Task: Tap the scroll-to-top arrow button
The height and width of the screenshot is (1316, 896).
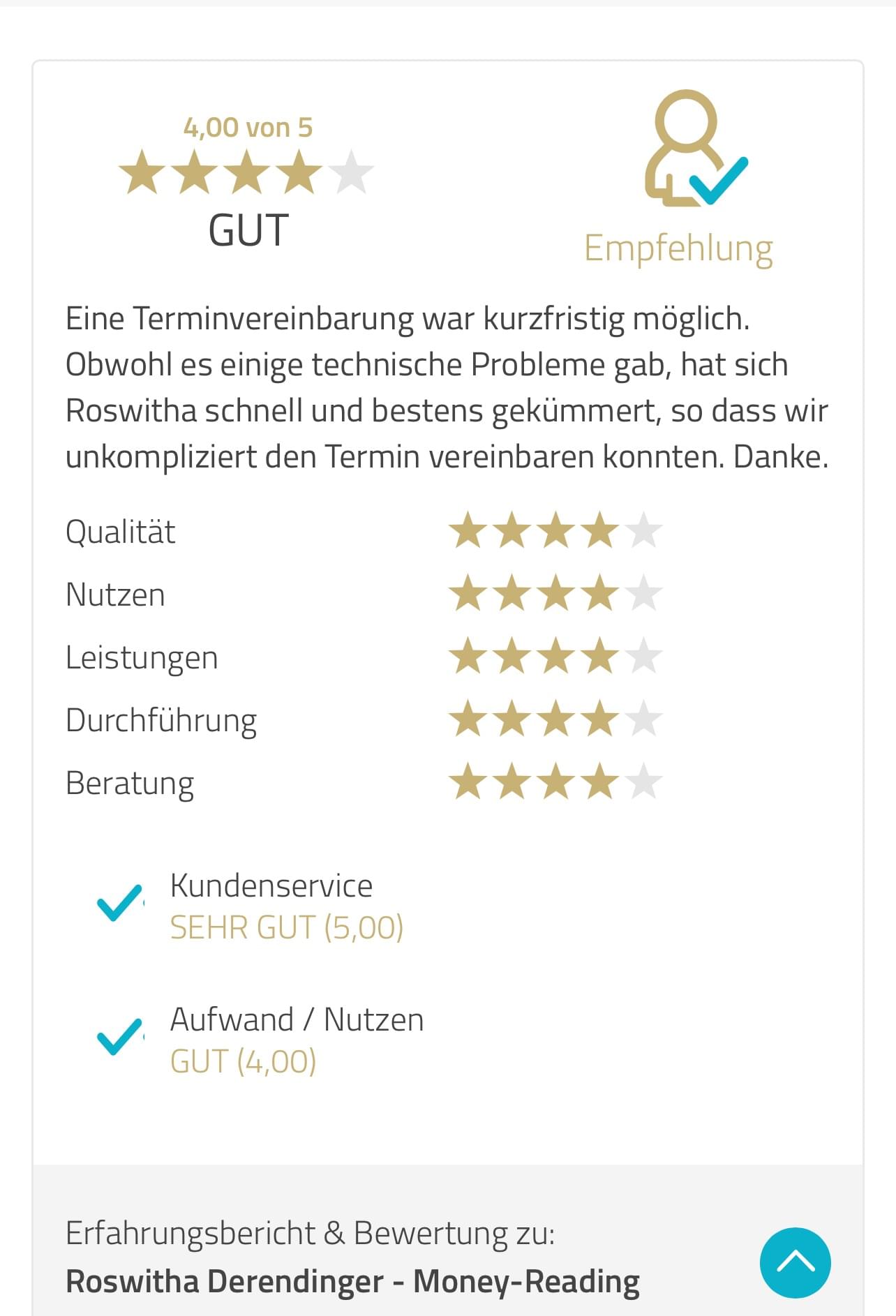Action: 795,1262
